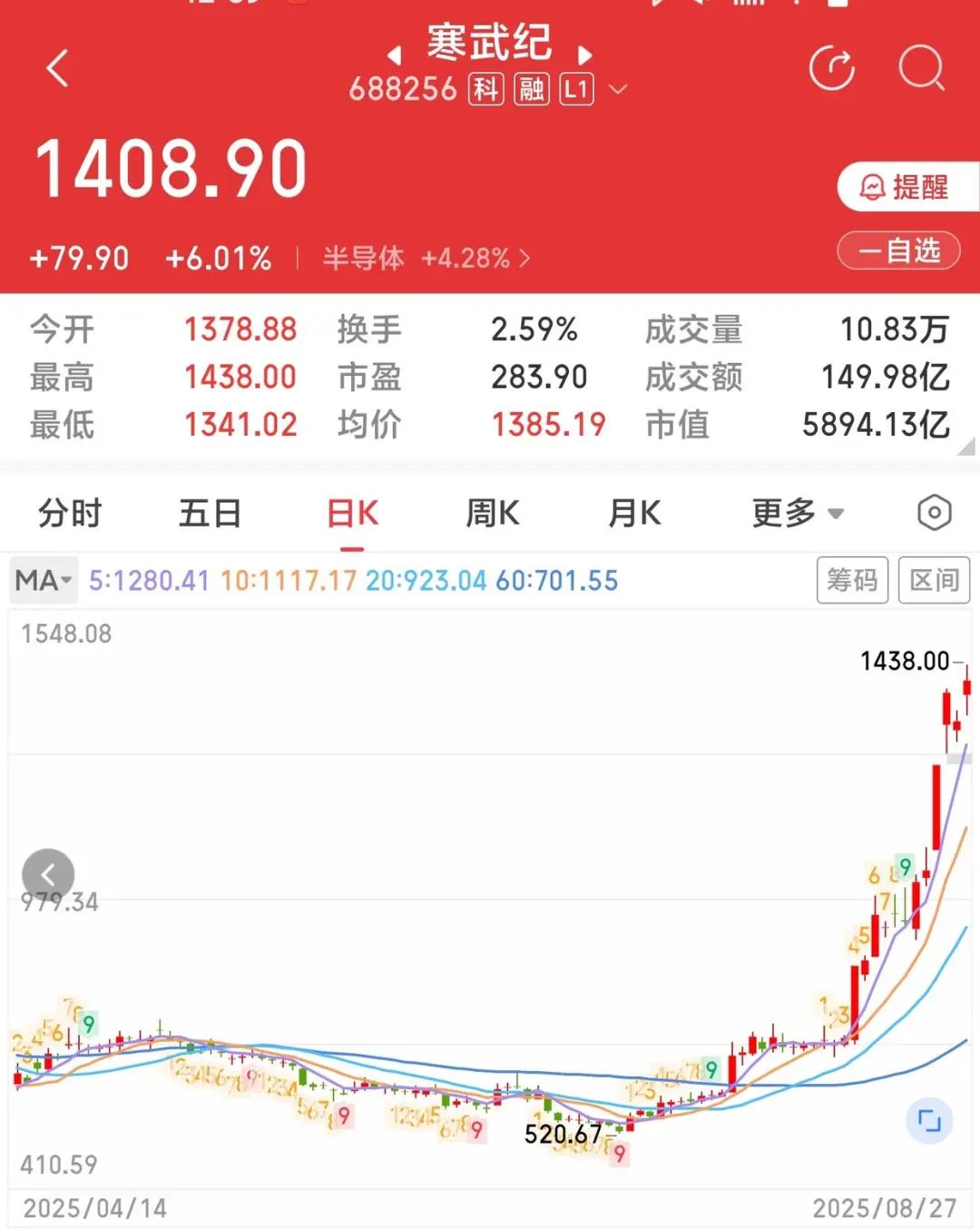Tap the 筹码 button
Screen dimensions: 980x1229
point(852,580)
